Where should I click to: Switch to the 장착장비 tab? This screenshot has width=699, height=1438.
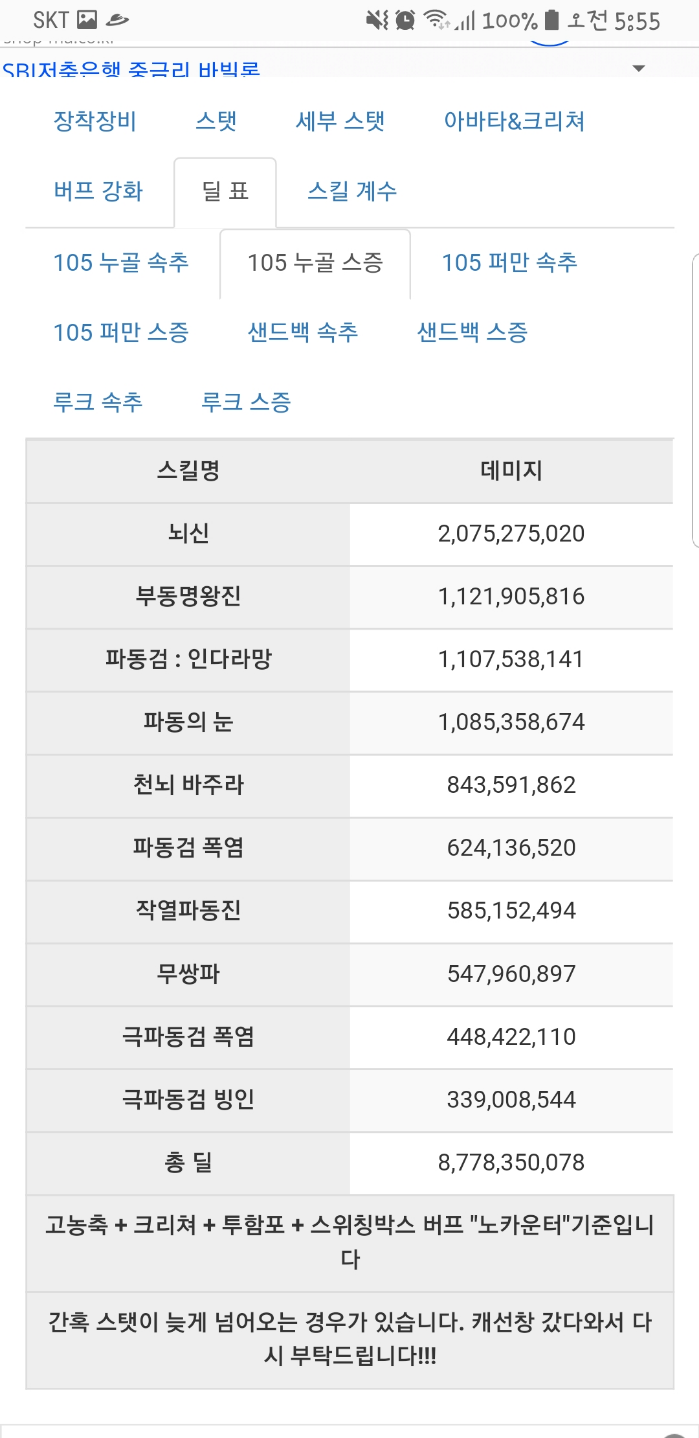click(95, 122)
